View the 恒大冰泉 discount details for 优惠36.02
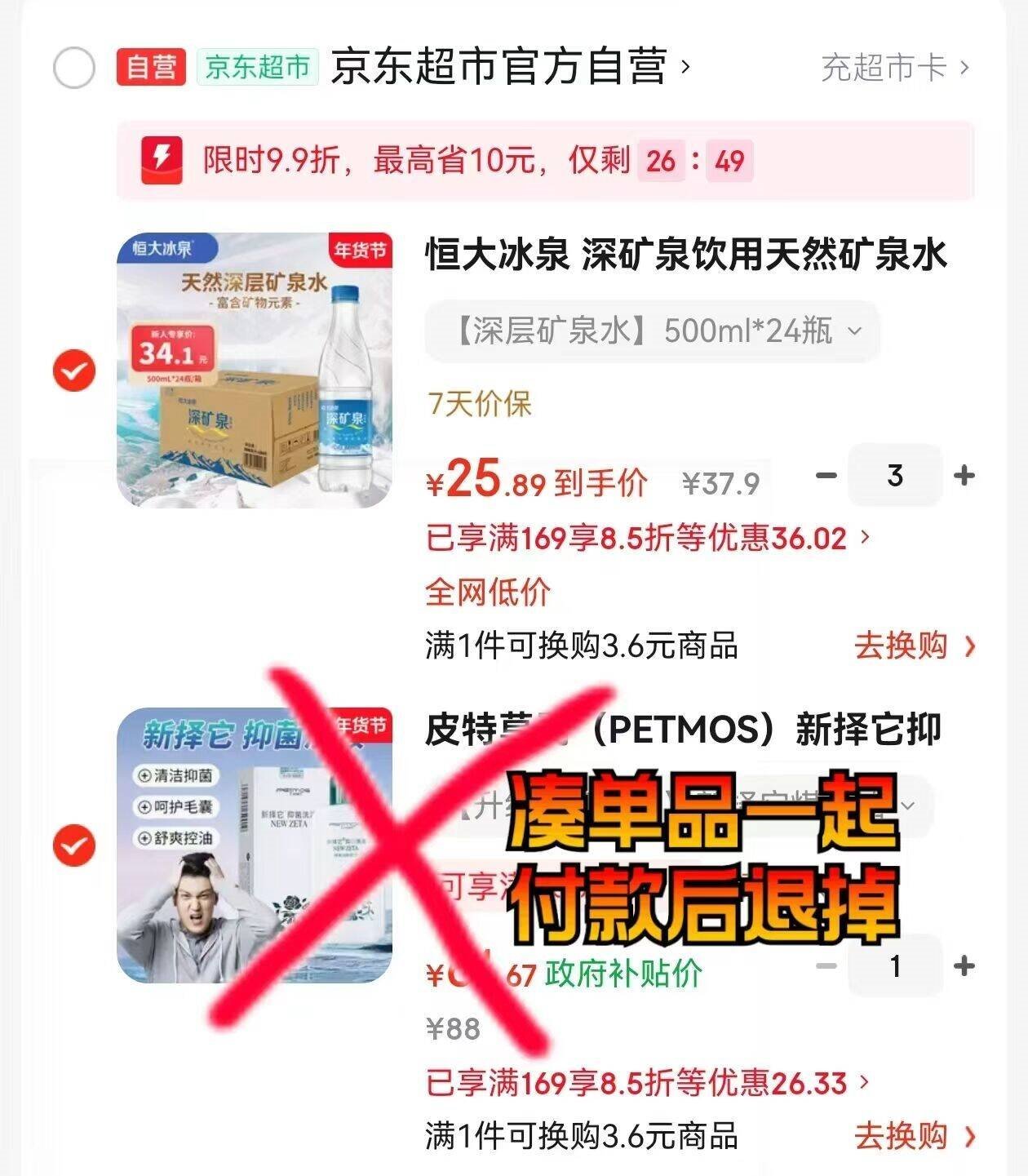The height and width of the screenshot is (1176, 1028). (x=648, y=538)
